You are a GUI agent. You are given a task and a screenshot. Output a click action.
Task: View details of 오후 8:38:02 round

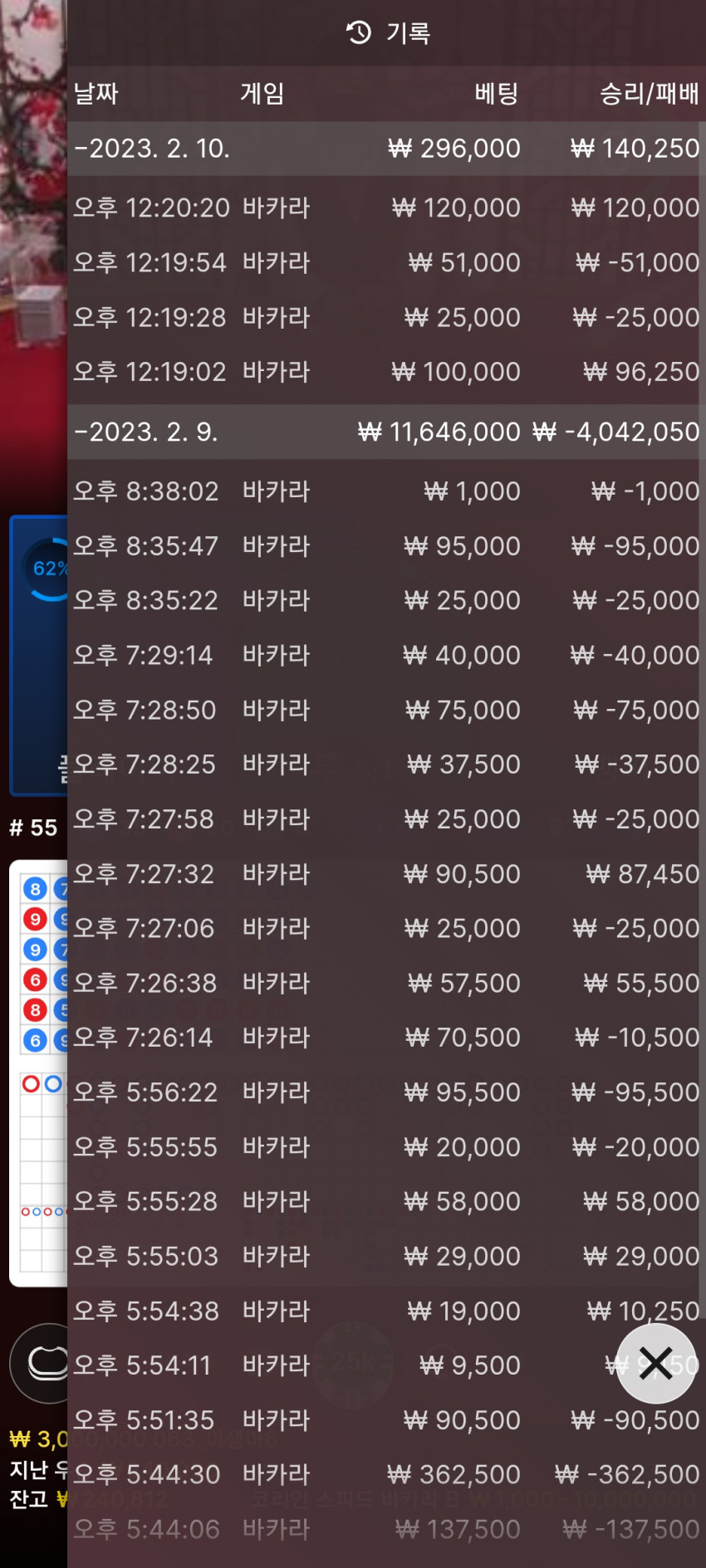click(386, 491)
